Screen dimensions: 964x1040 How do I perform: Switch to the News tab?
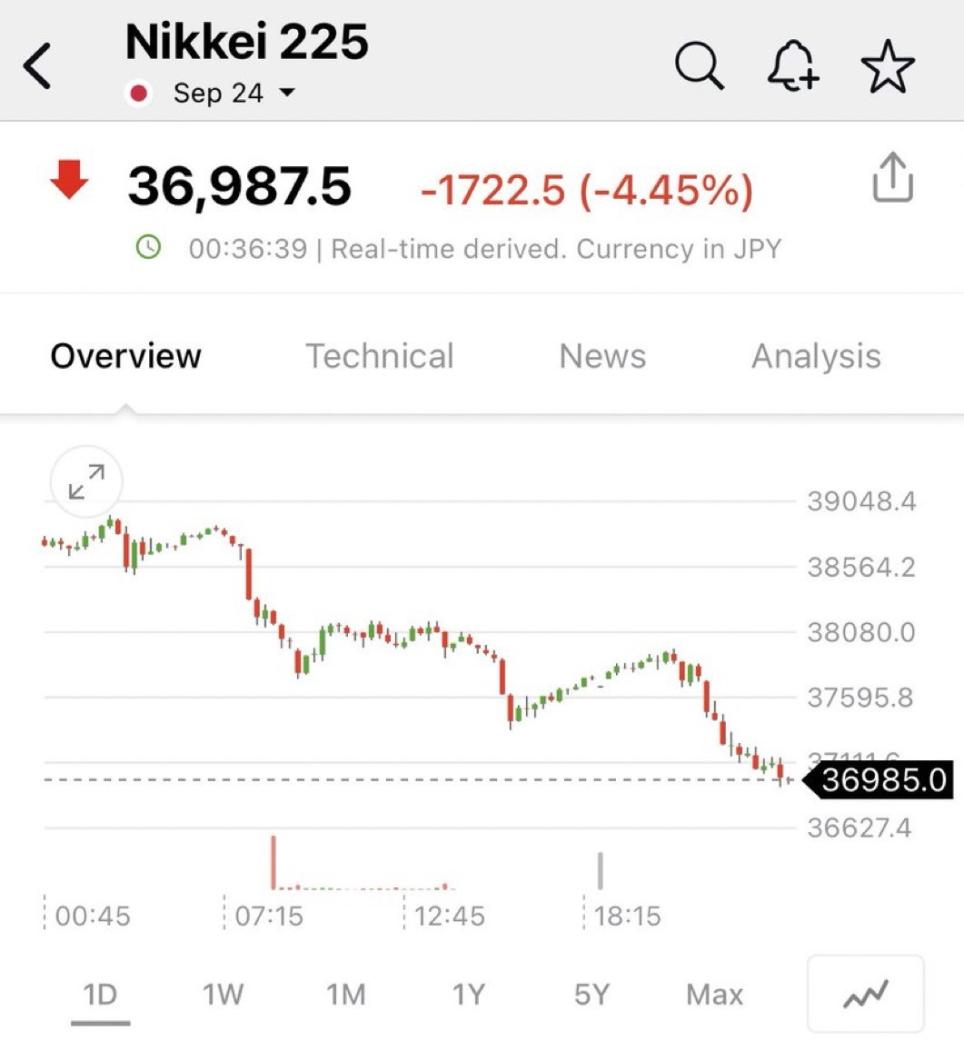[602, 356]
